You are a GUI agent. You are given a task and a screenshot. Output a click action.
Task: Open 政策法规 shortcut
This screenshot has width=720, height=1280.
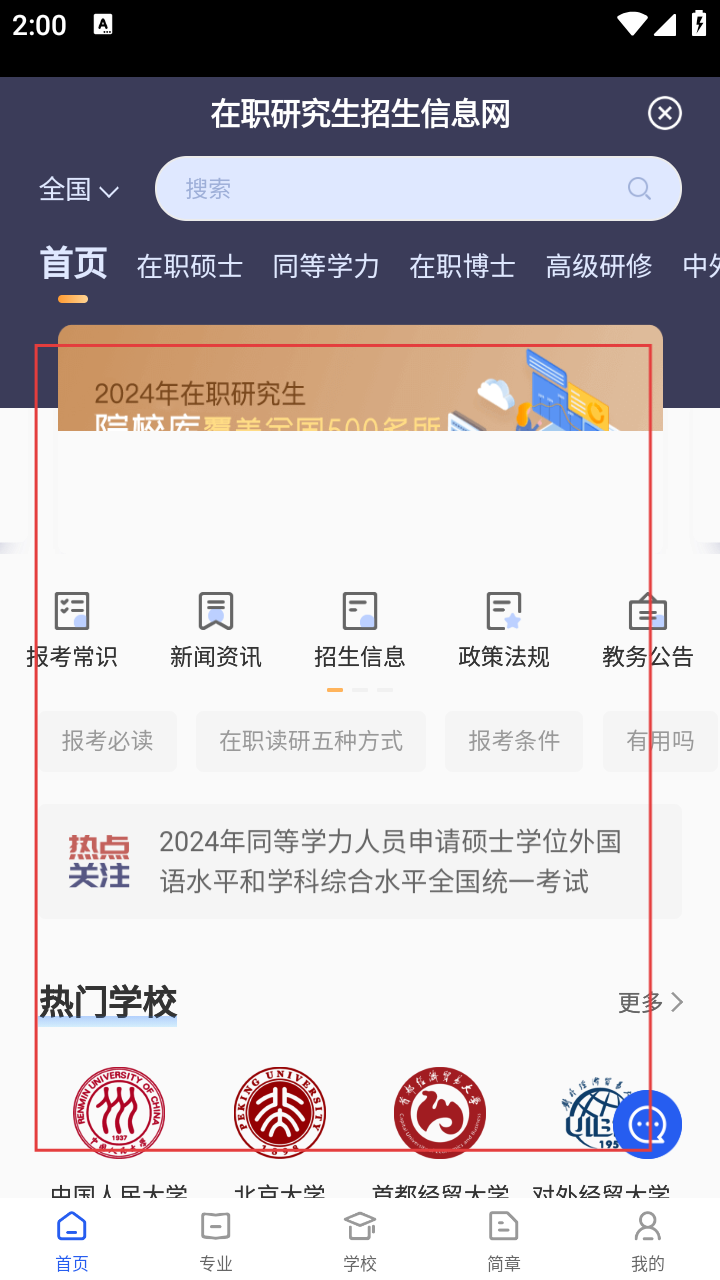click(x=504, y=630)
